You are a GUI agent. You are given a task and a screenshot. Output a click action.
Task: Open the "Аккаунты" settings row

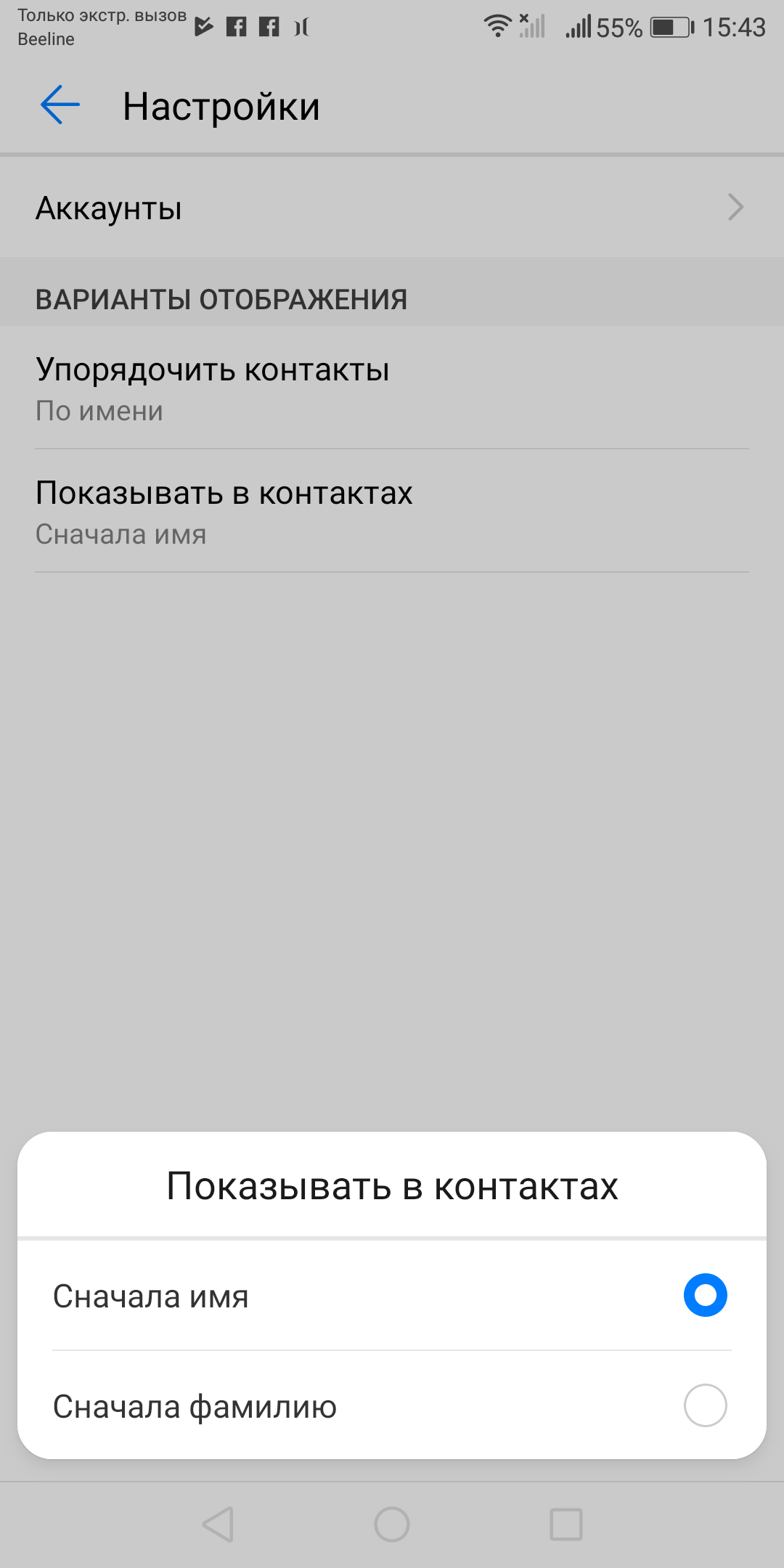click(x=392, y=208)
